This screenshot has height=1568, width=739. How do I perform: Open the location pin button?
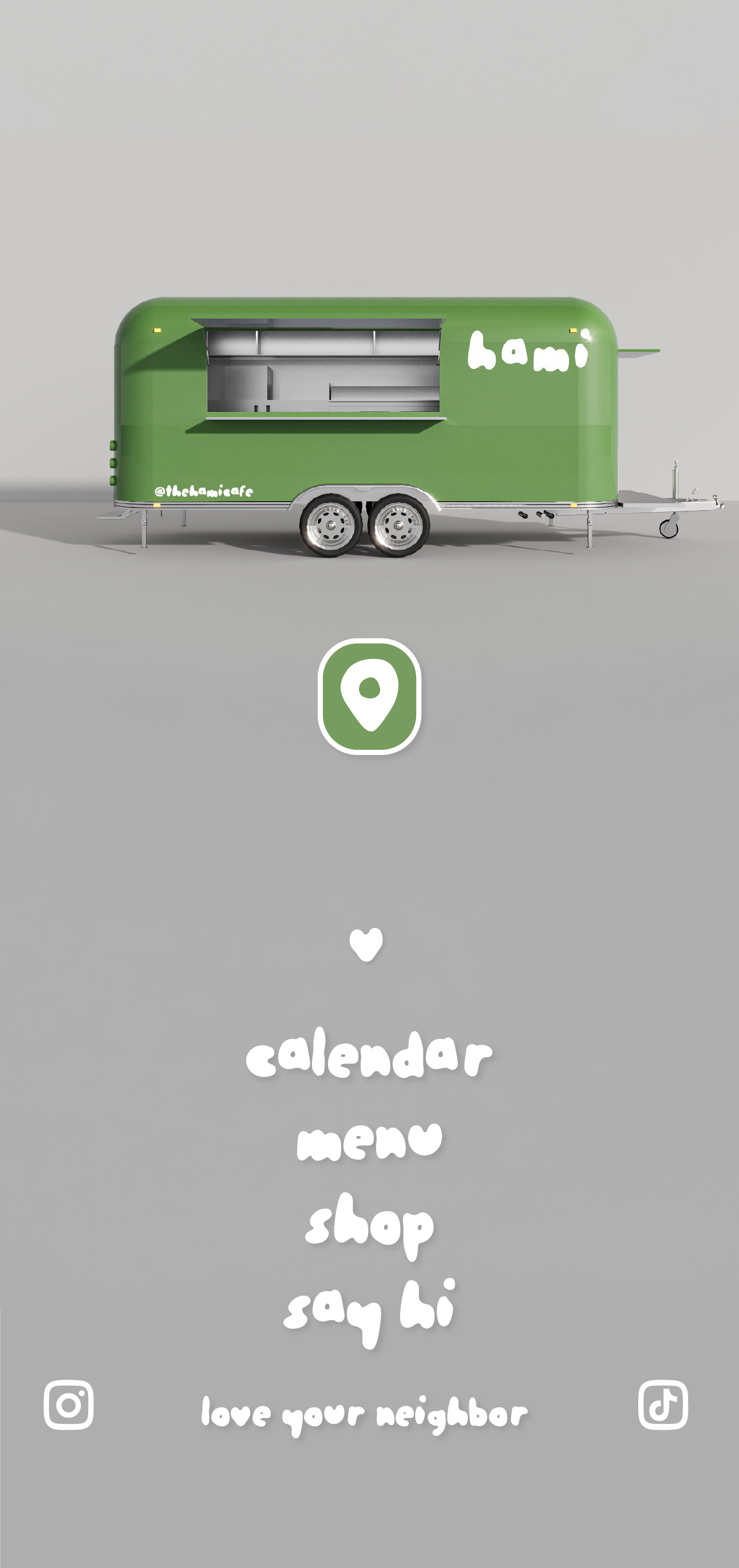coord(369,696)
